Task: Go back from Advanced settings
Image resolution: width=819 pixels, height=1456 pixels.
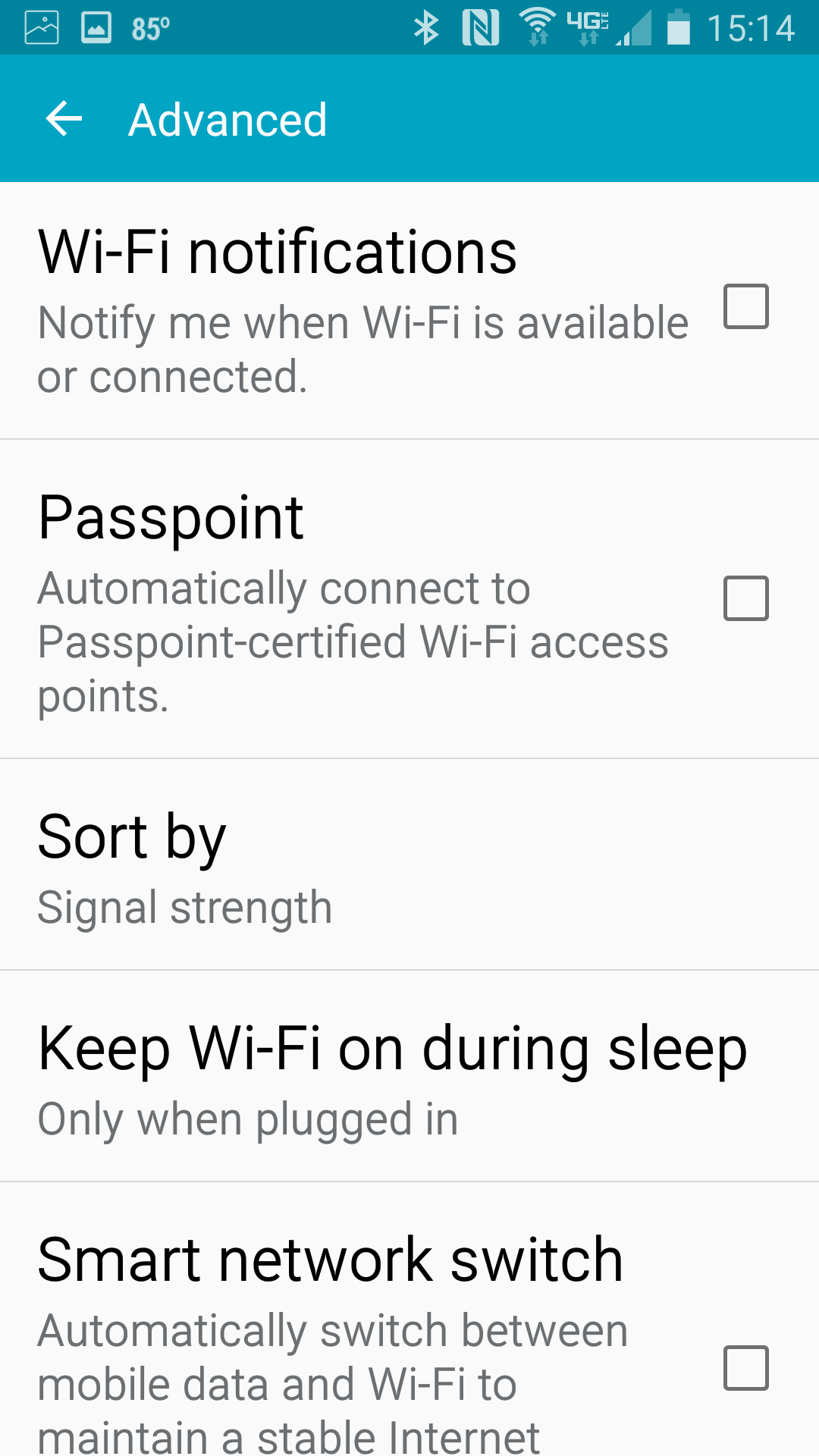Action: click(64, 119)
